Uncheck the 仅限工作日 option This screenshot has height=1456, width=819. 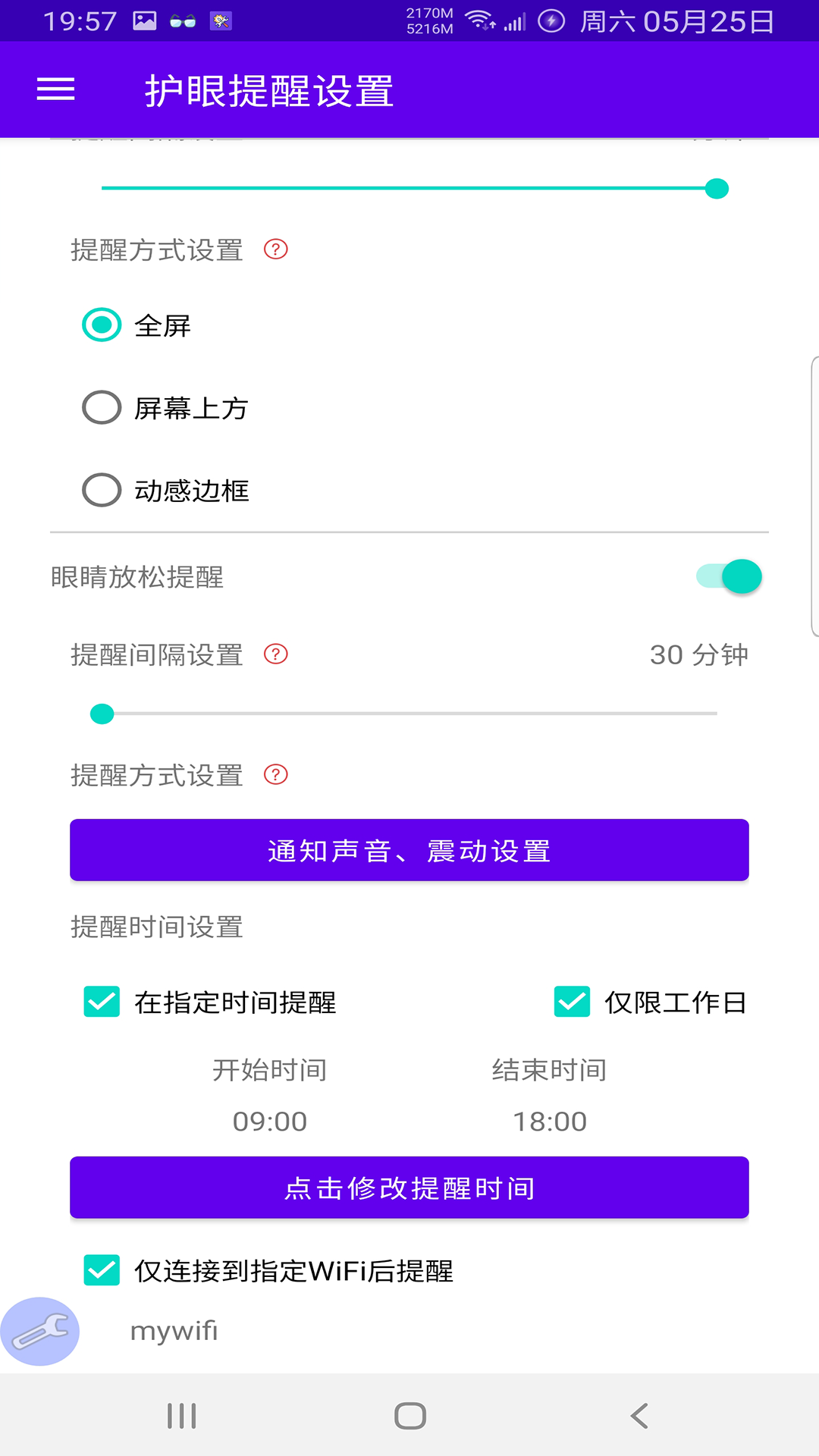tap(572, 1002)
